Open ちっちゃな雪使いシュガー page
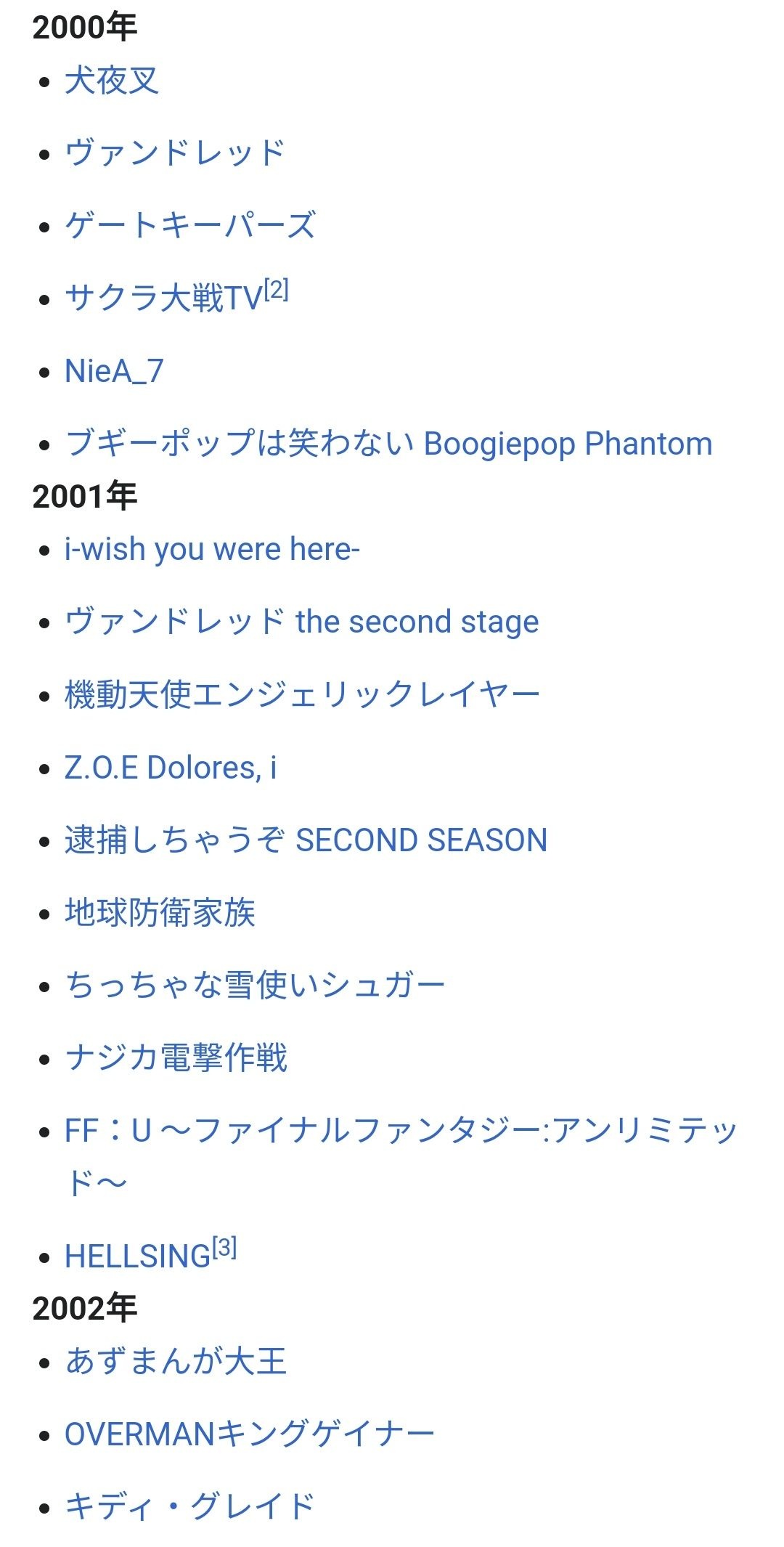 pos(255,986)
